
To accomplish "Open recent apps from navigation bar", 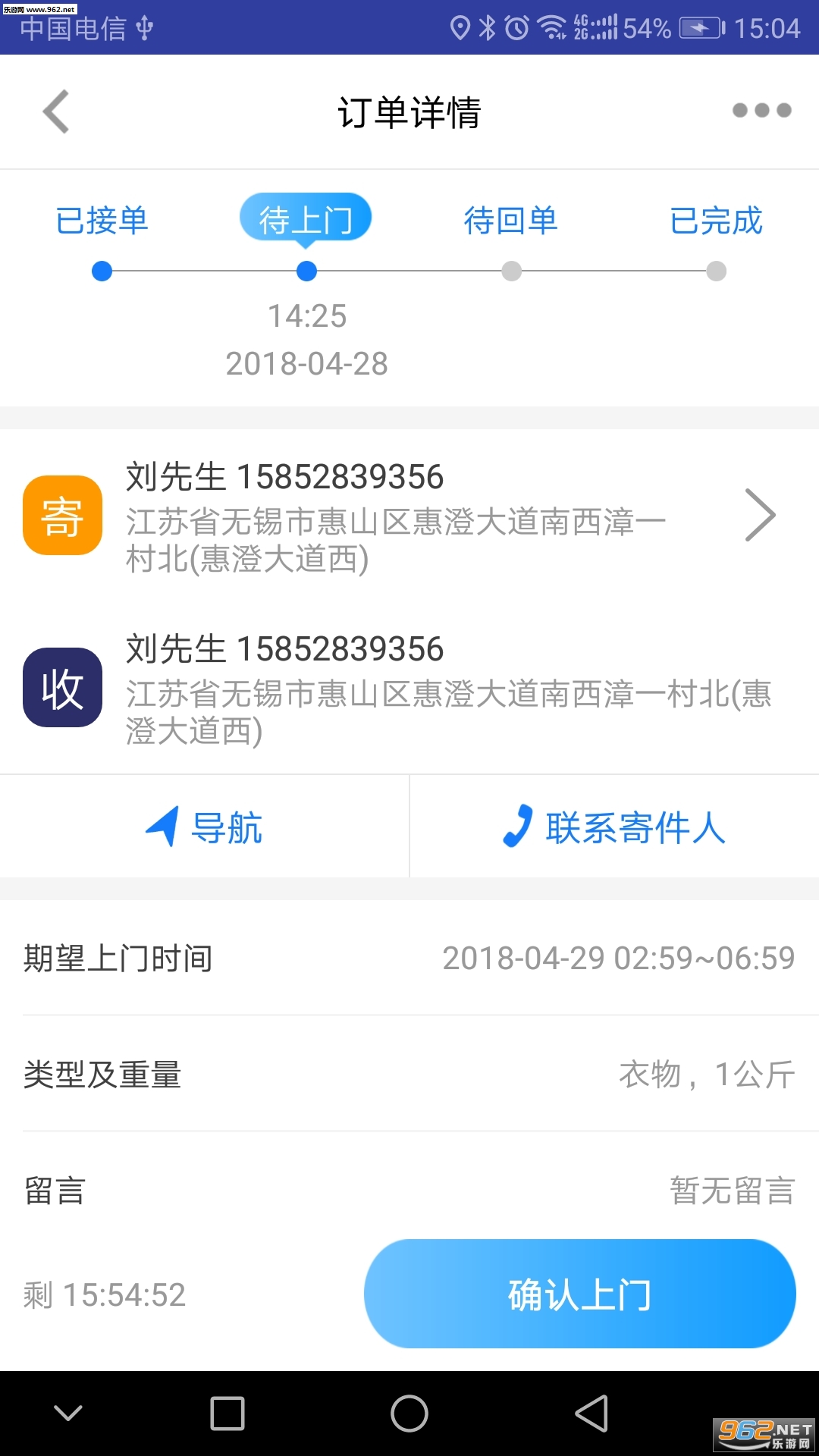I will [x=227, y=1414].
